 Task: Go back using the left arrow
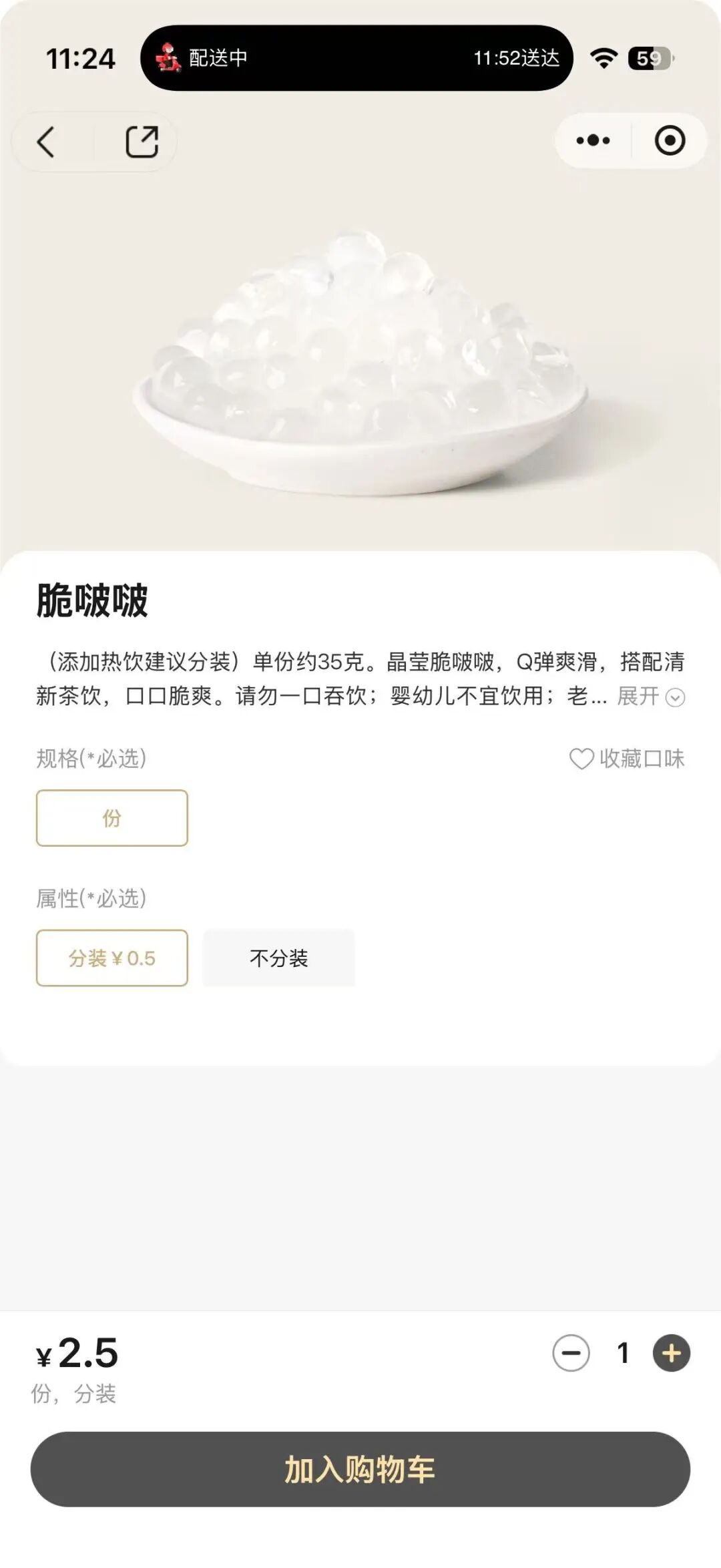pyautogui.click(x=45, y=142)
